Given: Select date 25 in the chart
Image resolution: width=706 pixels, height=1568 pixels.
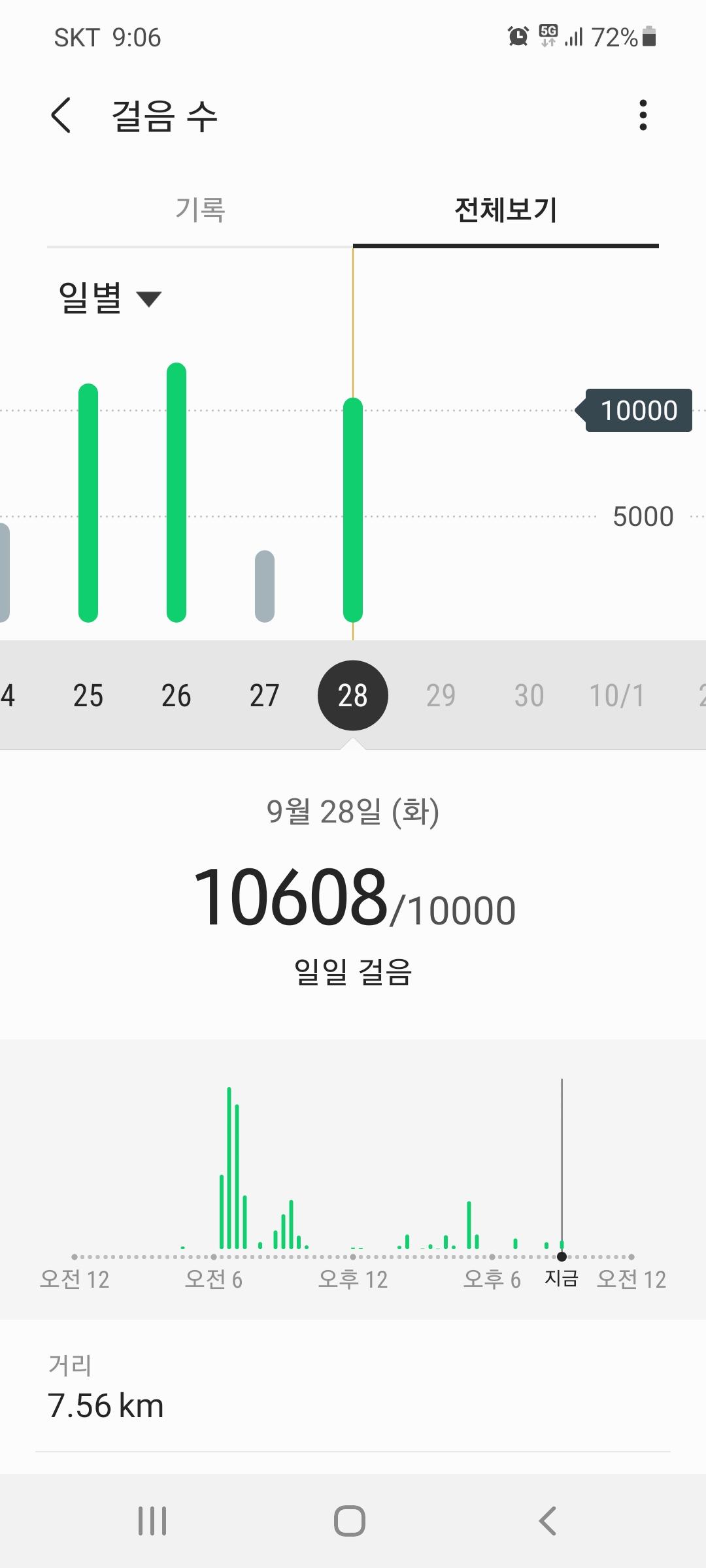Looking at the screenshot, I should pos(88,695).
